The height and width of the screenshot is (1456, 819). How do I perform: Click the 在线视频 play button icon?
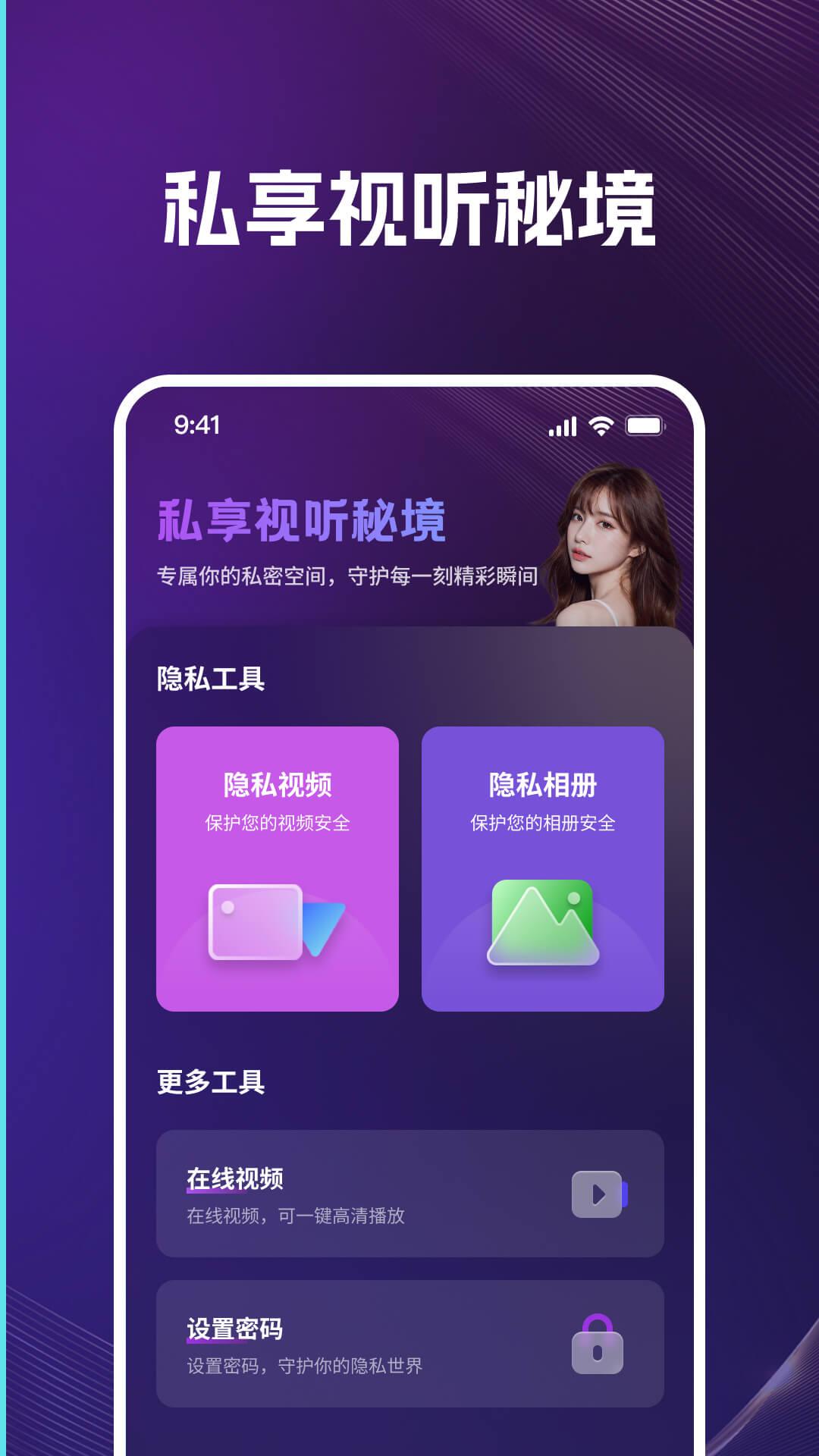click(x=599, y=1192)
